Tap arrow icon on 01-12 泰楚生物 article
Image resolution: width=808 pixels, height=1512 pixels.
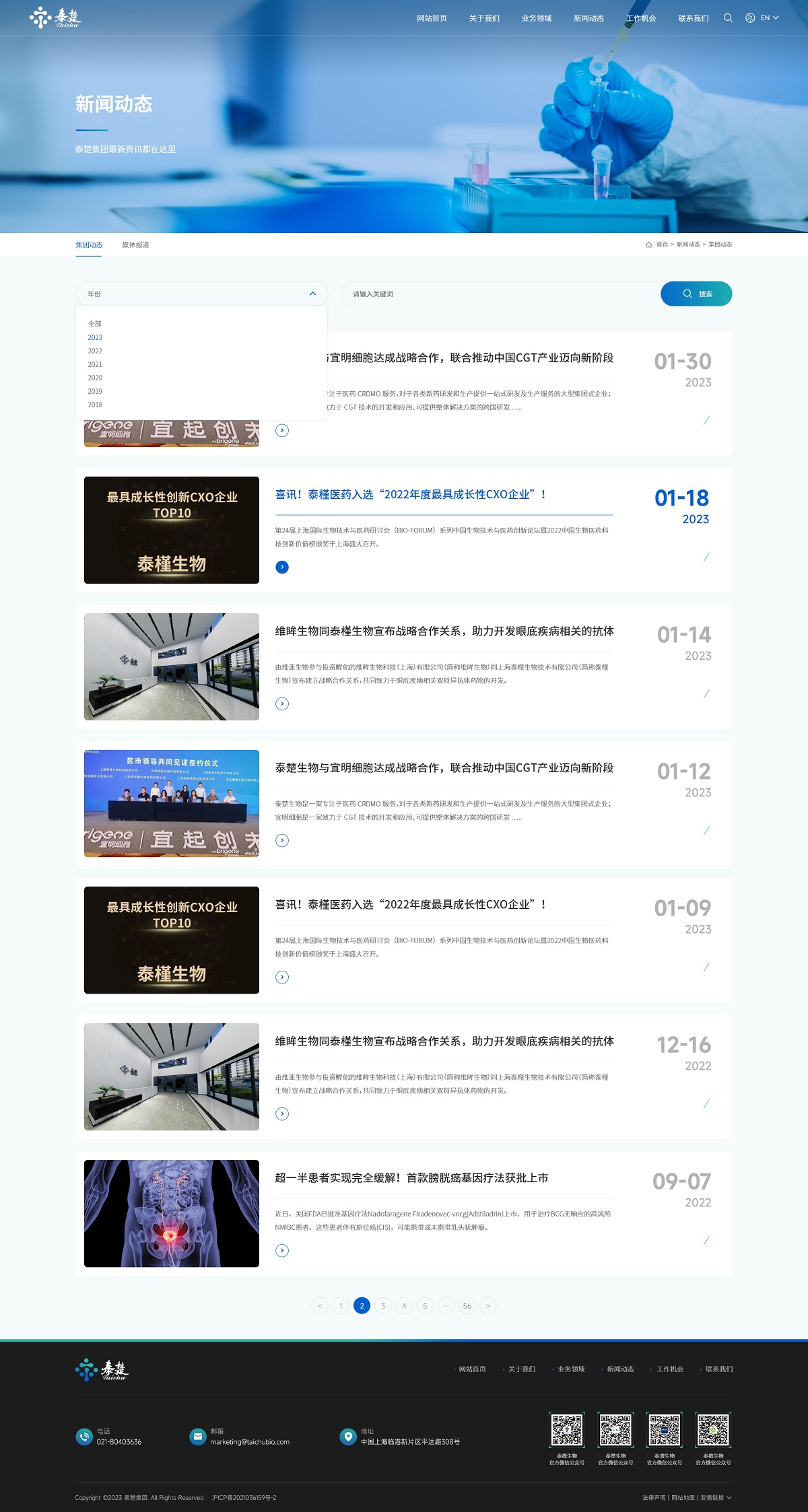[282, 840]
